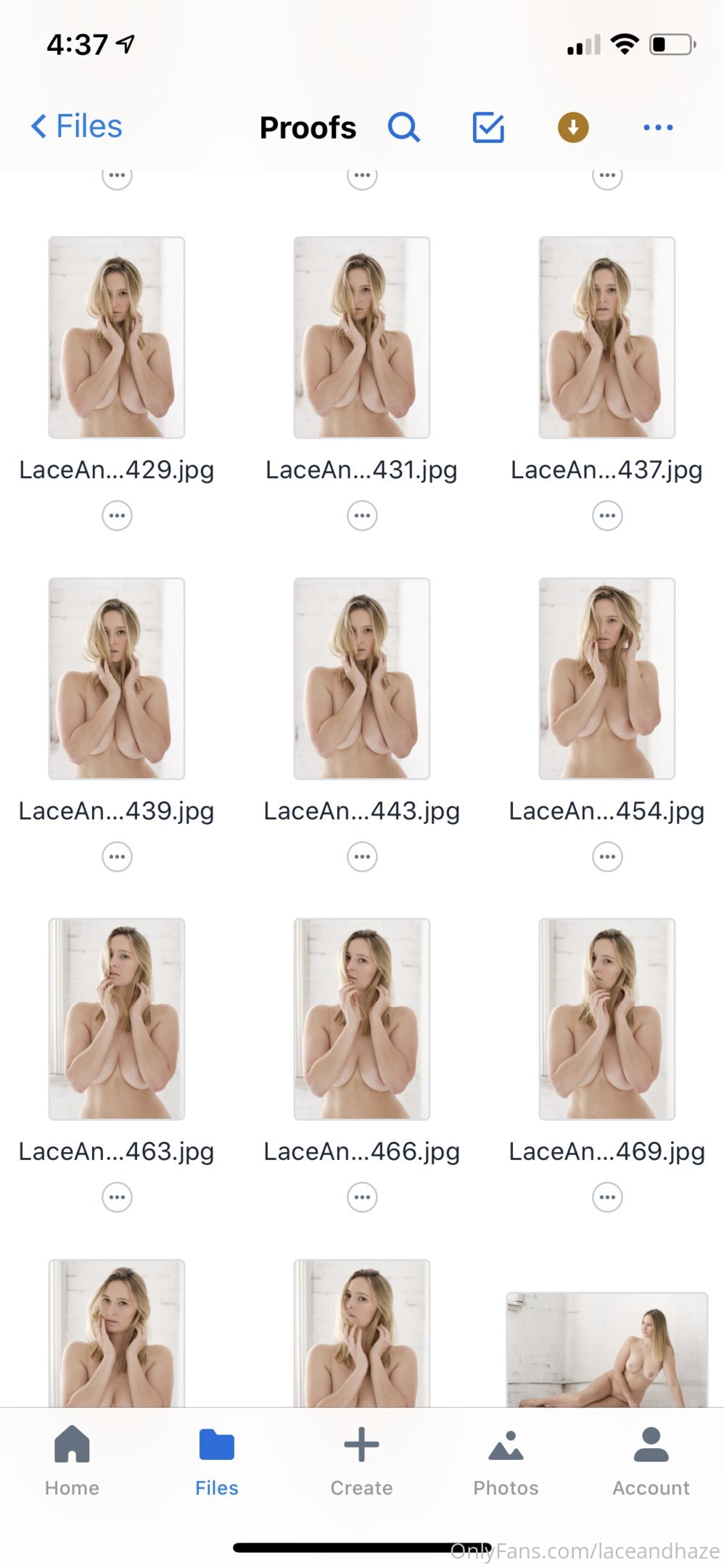This screenshot has height=1568, width=724.
Task: Open file LaceAn...443.jpg
Action: pos(362,679)
